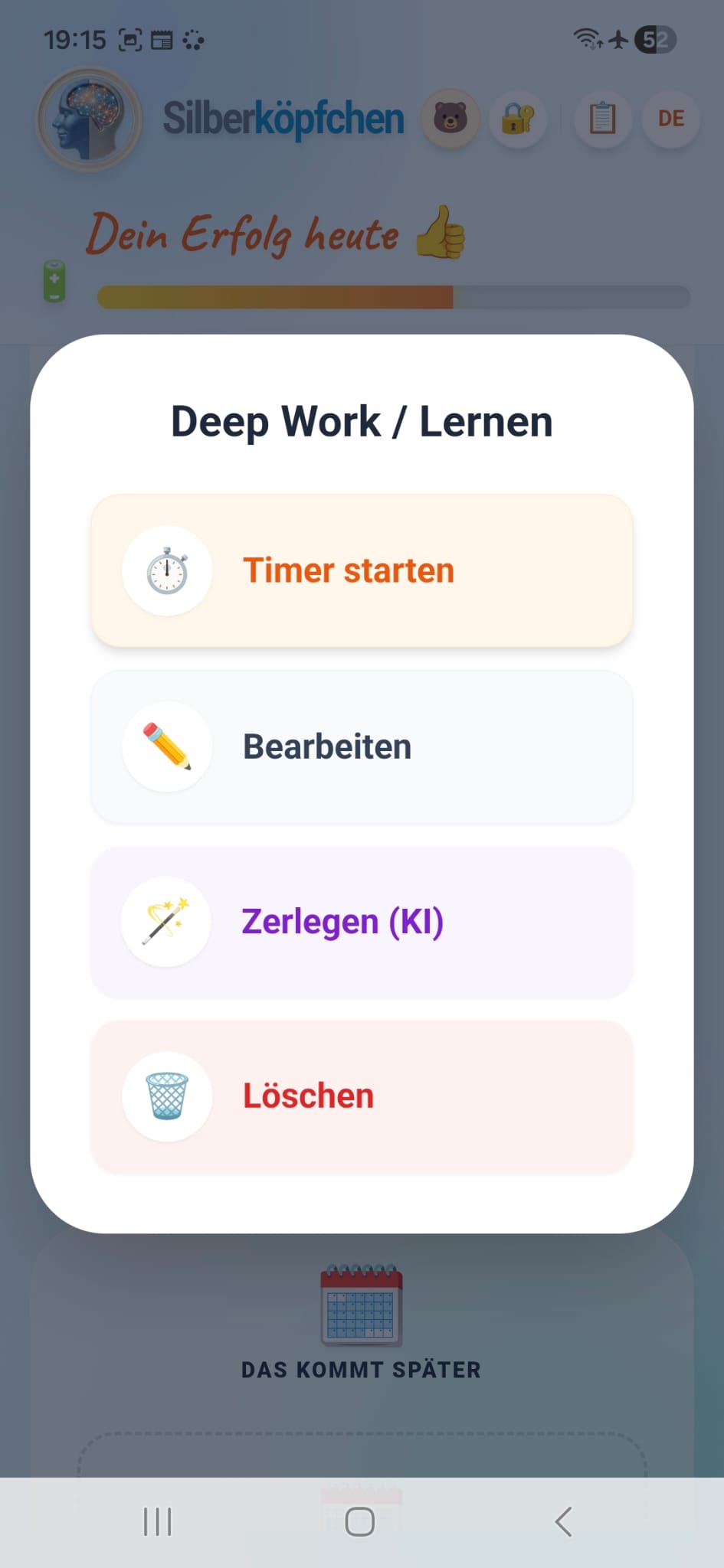The image size is (724, 1568).
Task: Tap the trash can icon for Löschen
Action: tap(167, 1096)
